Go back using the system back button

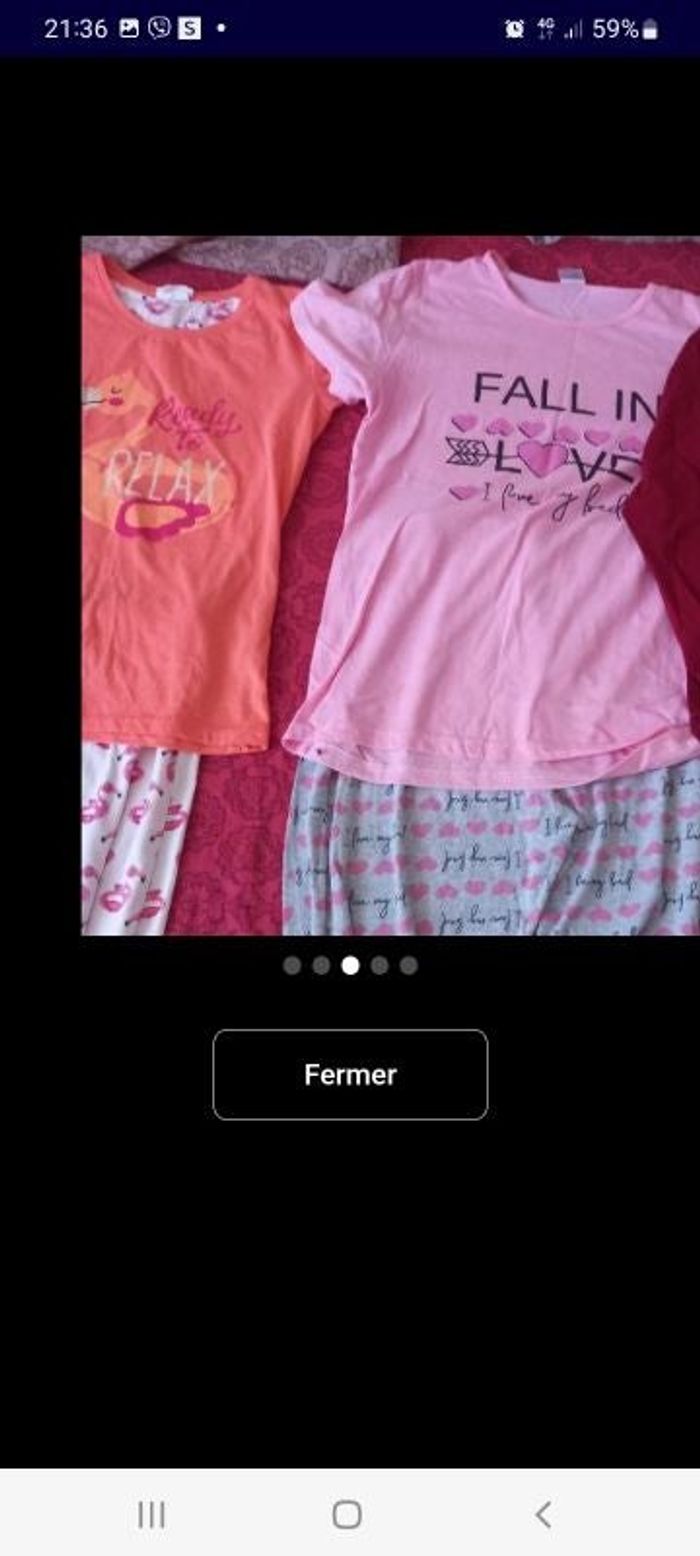pos(543,1515)
